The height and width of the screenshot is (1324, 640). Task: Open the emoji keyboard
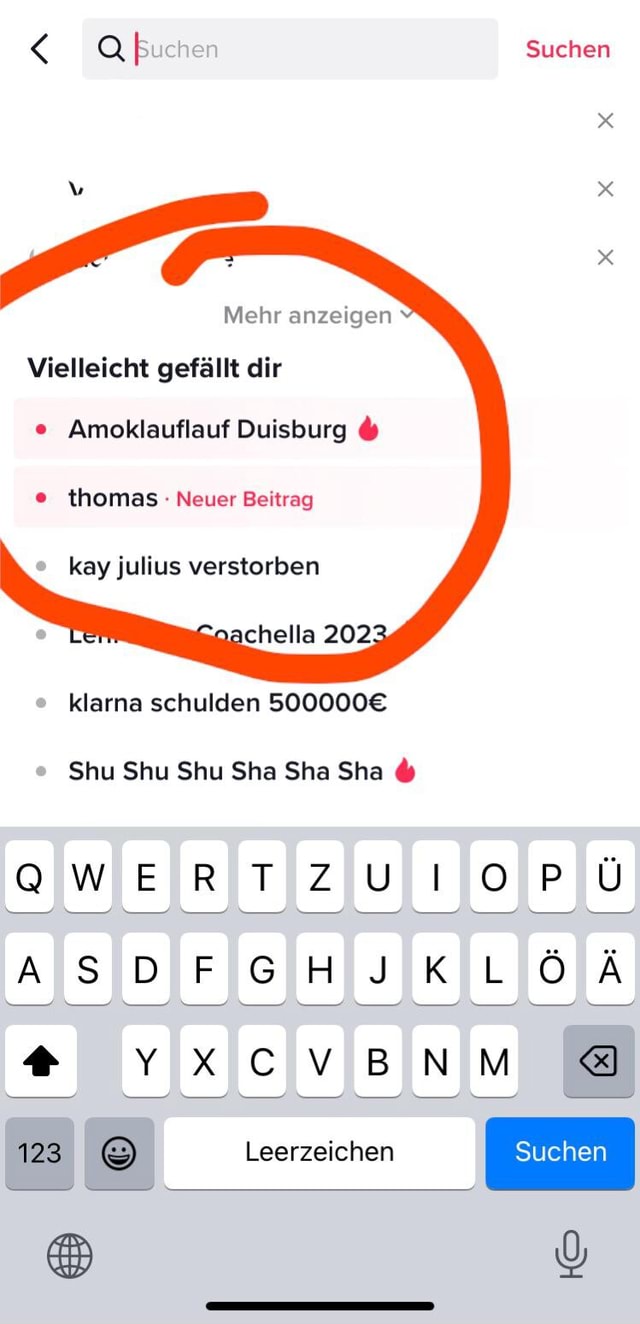click(x=119, y=1153)
